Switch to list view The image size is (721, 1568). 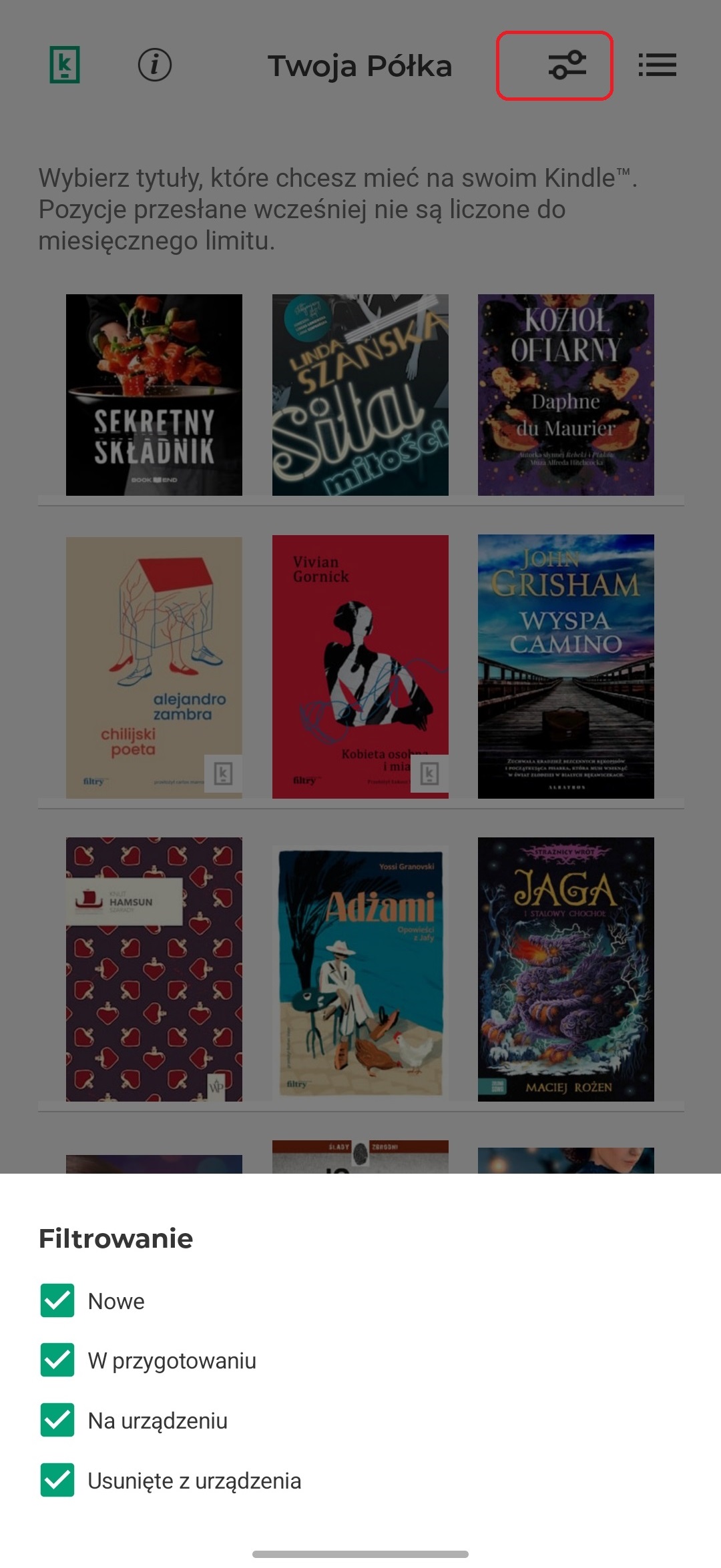point(657,65)
